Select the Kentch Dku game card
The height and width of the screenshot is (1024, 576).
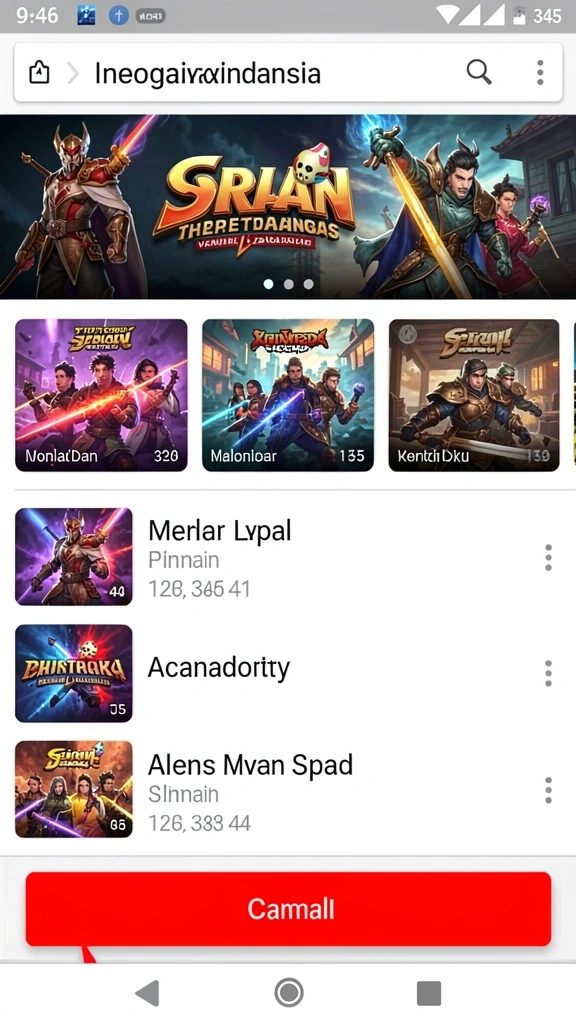(474, 395)
